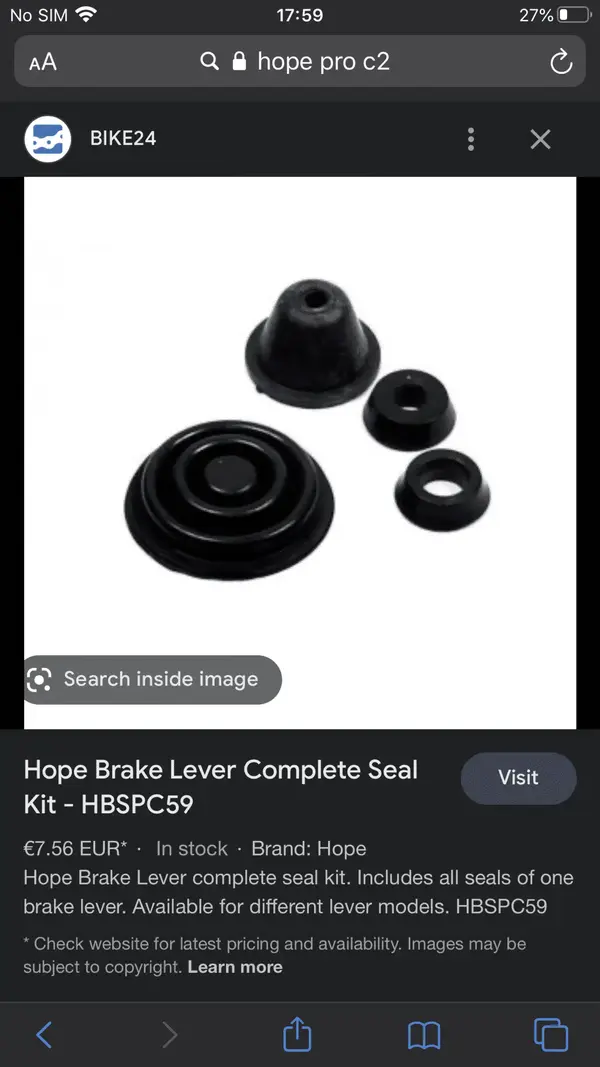The height and width of the screenshot is (1067, 600).
Task: Search inside the seal kit image
Action: (x=152, y=679)
